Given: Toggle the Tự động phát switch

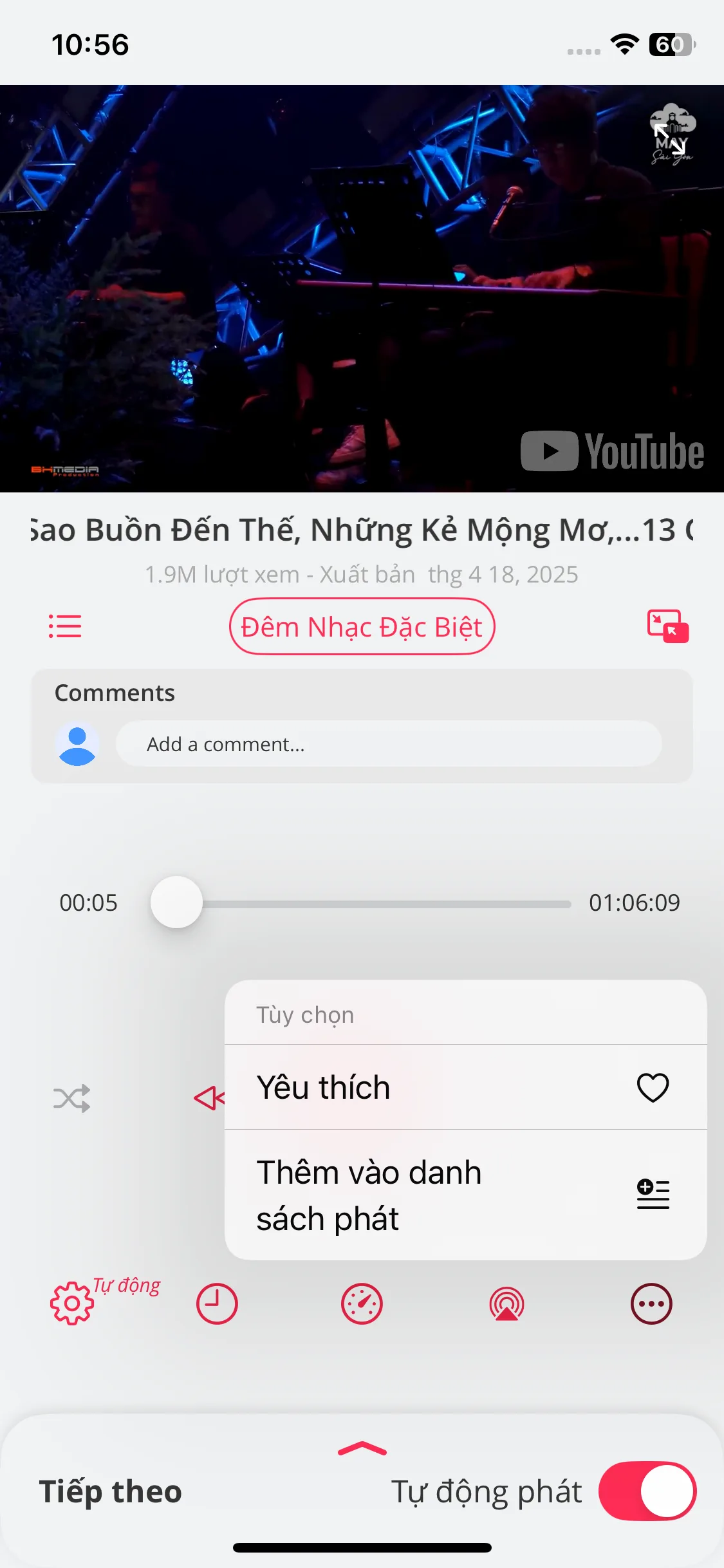Looking at the screenshot, I should coord(647,1491).
